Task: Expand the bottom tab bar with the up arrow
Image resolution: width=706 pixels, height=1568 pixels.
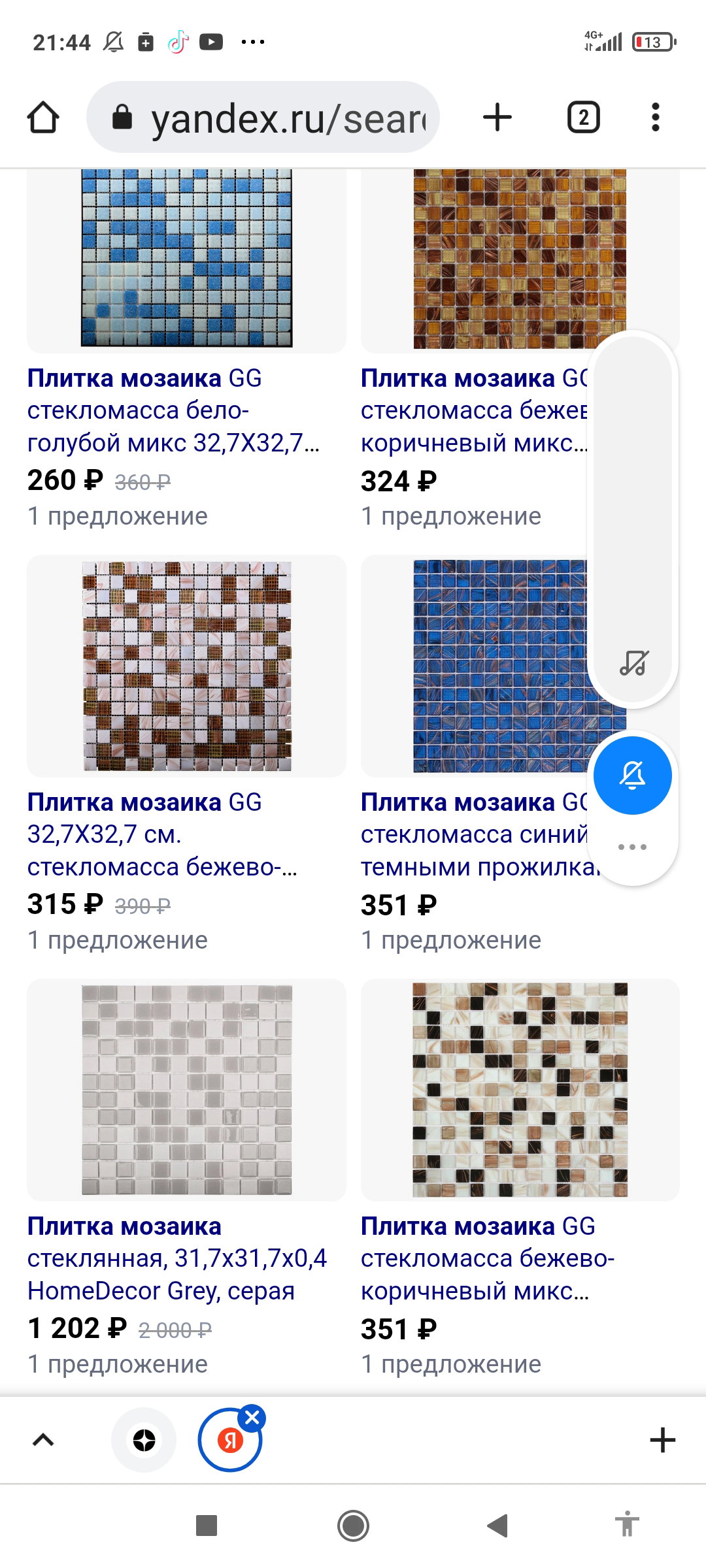Action: click(x=43, y=1440)
